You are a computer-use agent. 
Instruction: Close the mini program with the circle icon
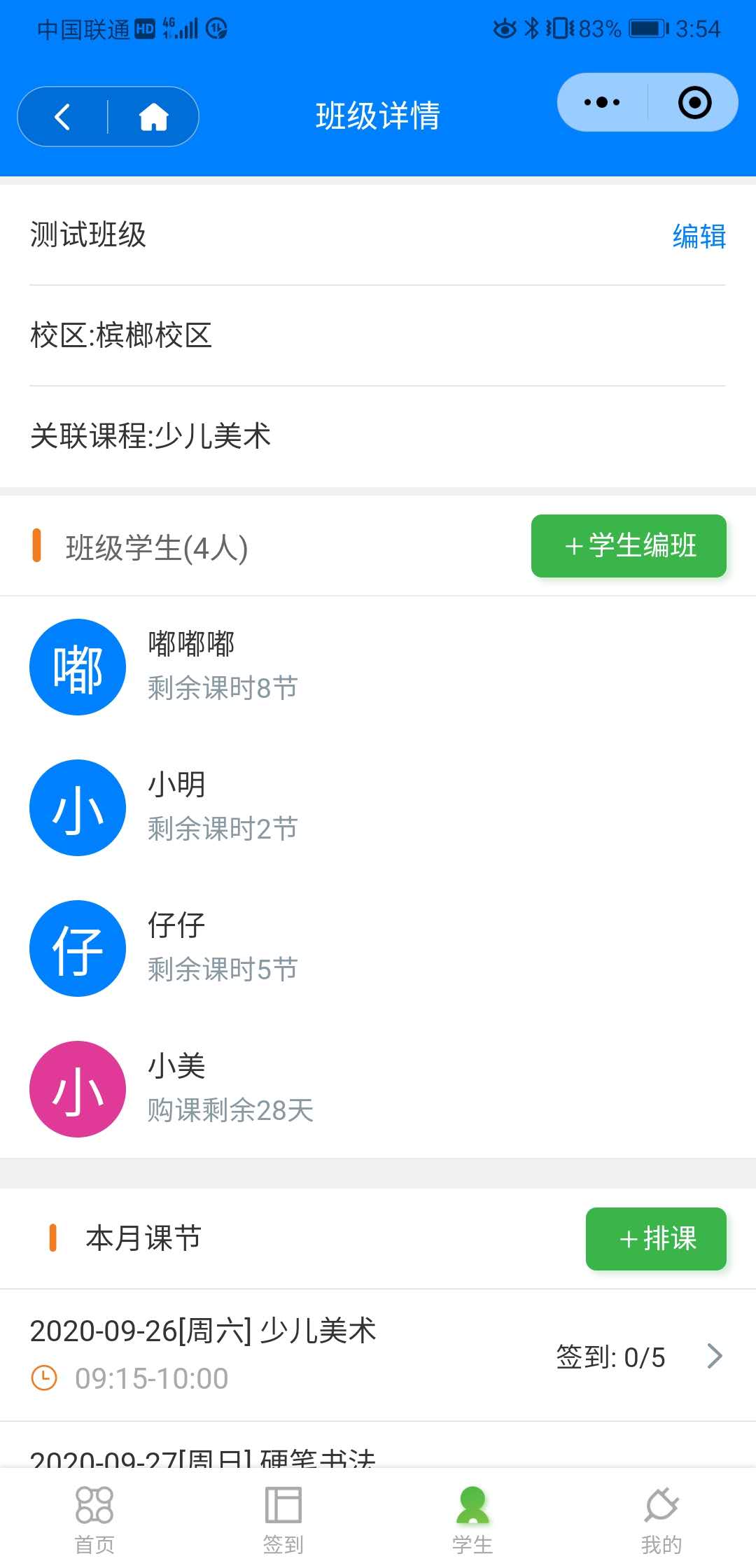(694, 102)
